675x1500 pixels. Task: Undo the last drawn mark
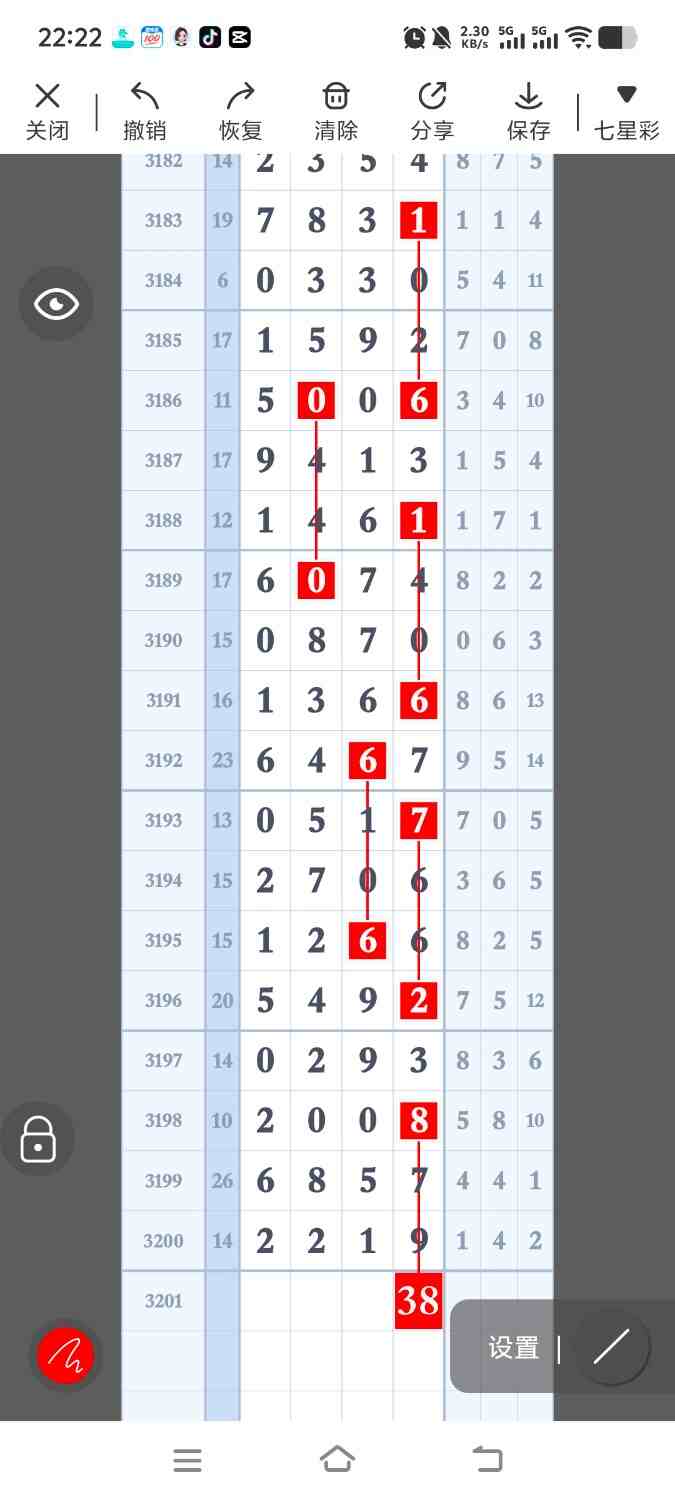(144, 111)
